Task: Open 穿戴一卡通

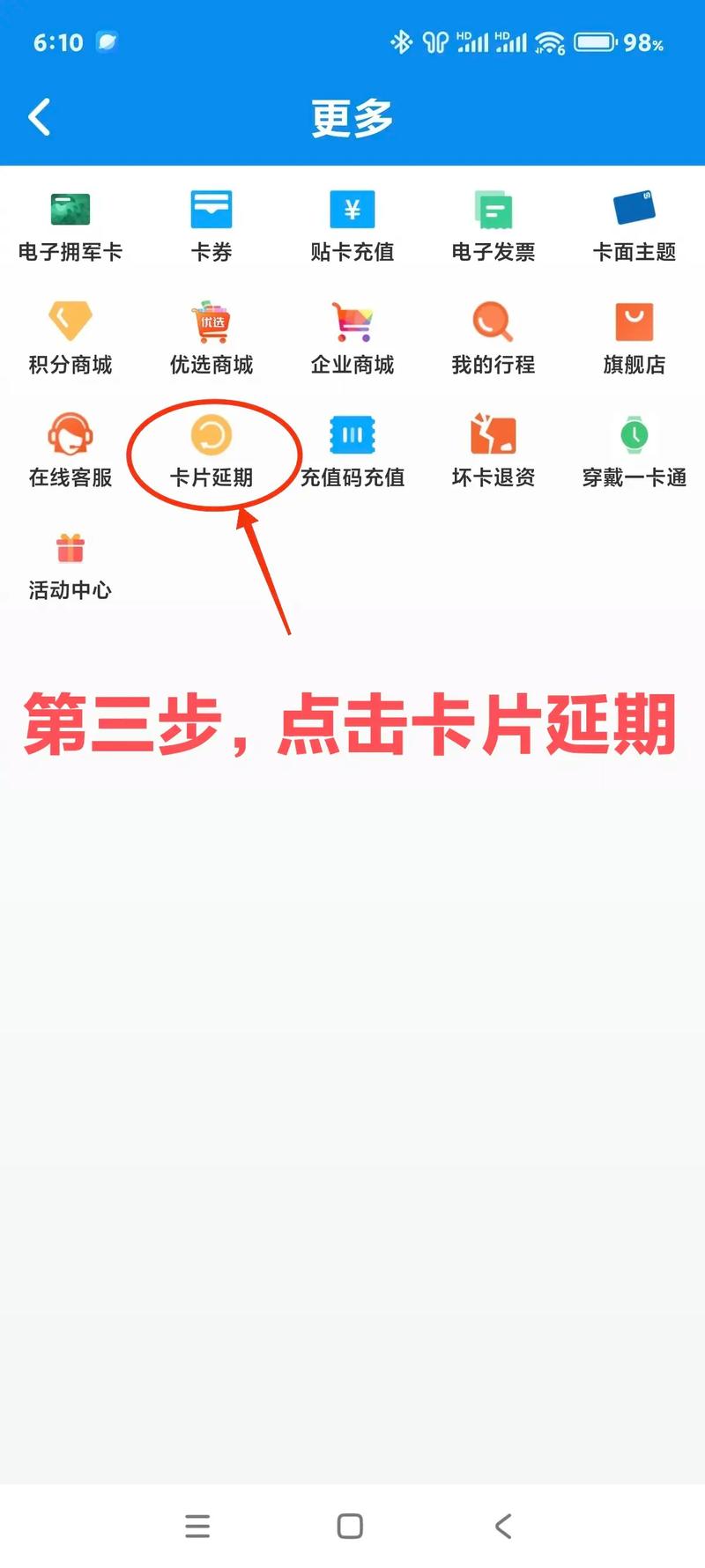Action: (x=634, y=452)
